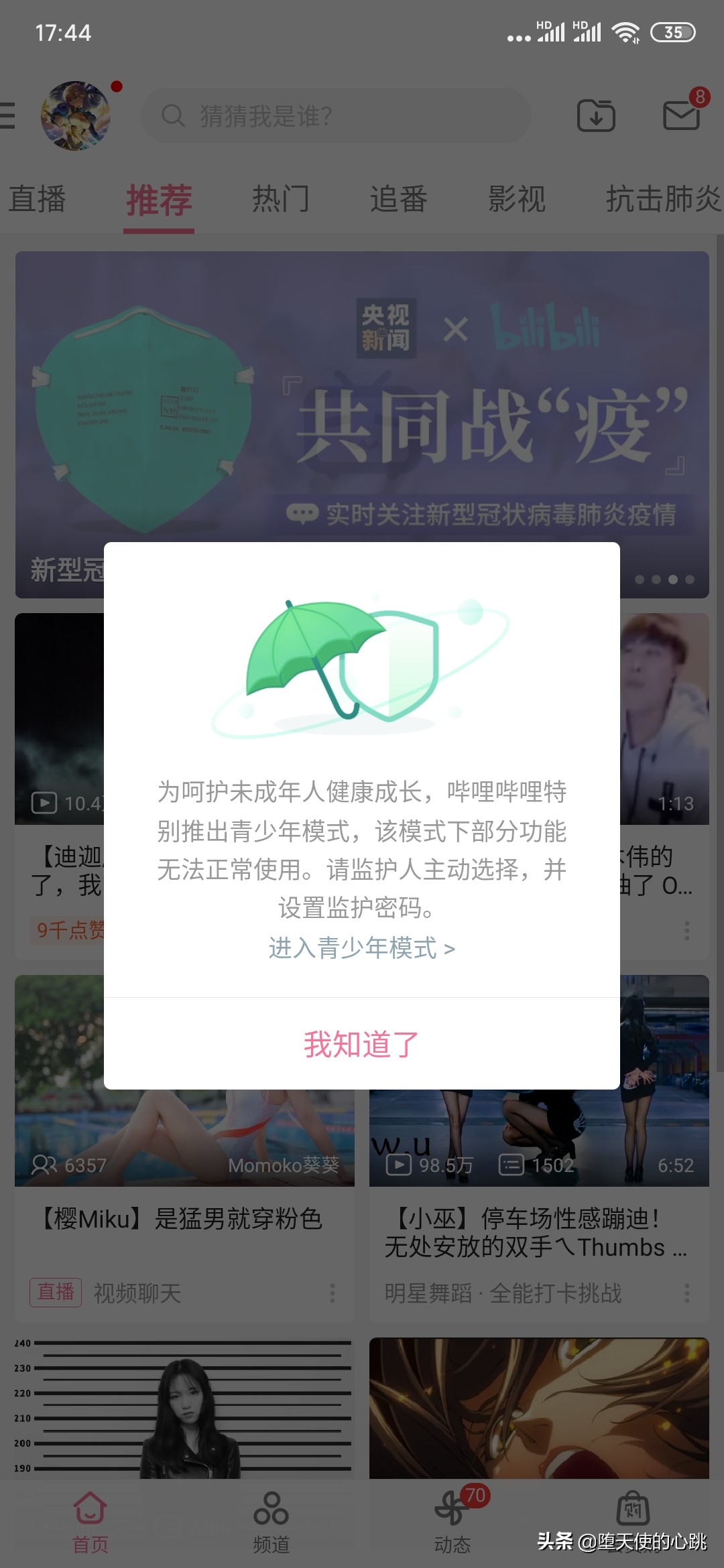Go to the 动态 tab
Viewport: 724px width, 1568px height.
452,1521
